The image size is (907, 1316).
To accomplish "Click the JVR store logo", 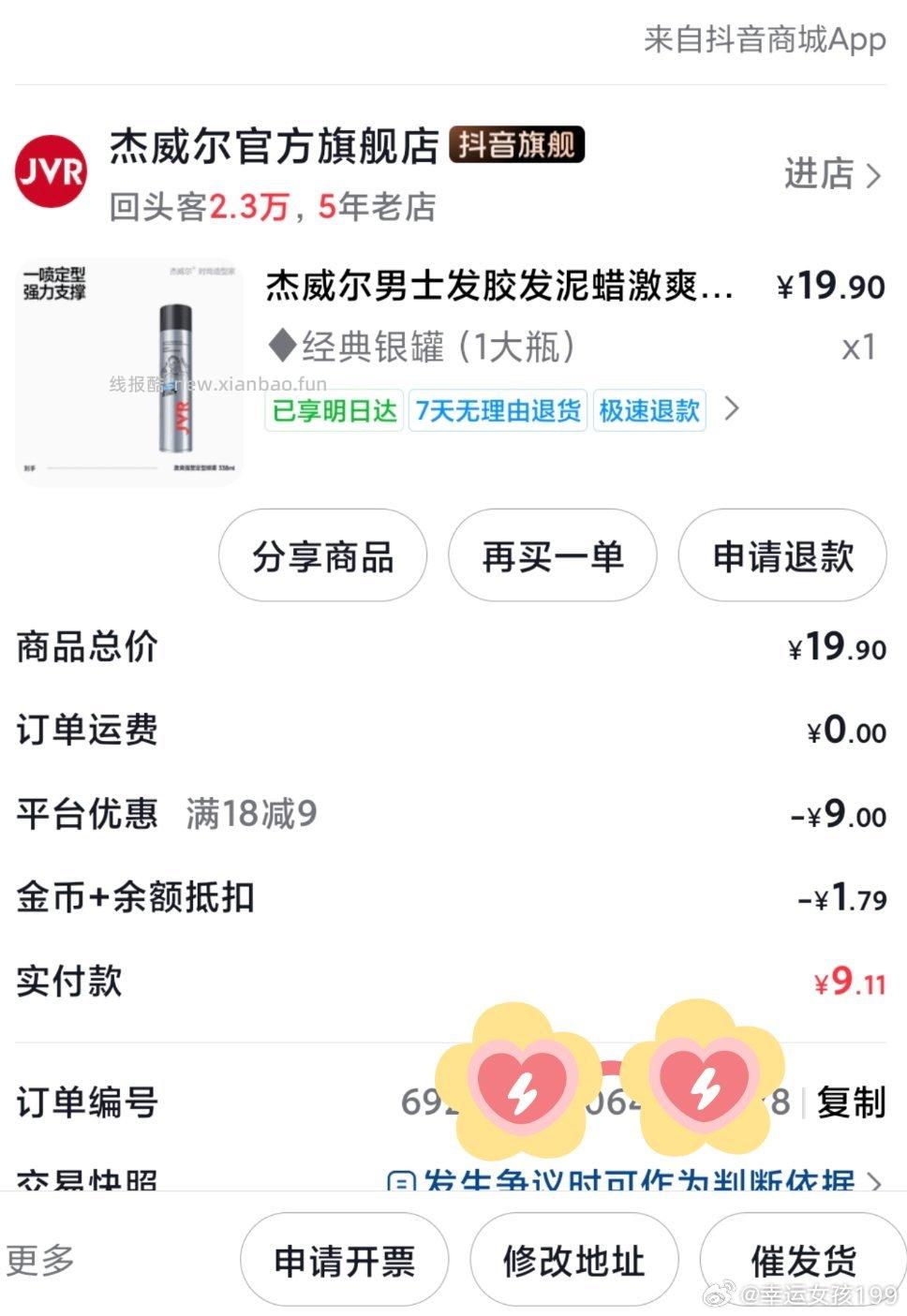I will [49, 173].
